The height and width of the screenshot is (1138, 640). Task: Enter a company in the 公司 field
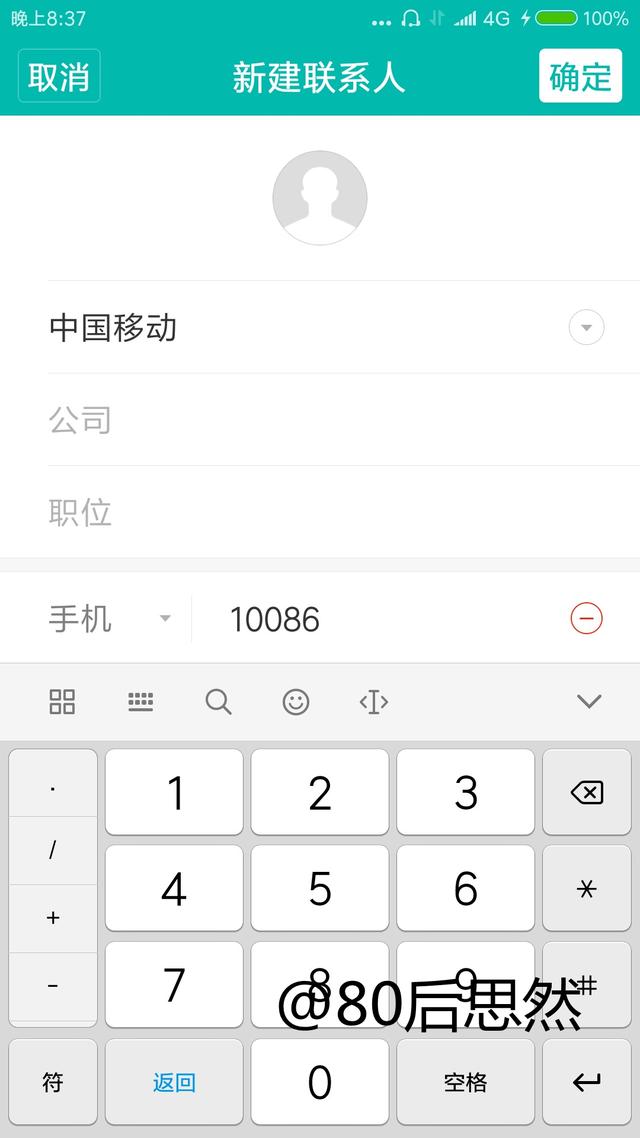coord(344,419)
